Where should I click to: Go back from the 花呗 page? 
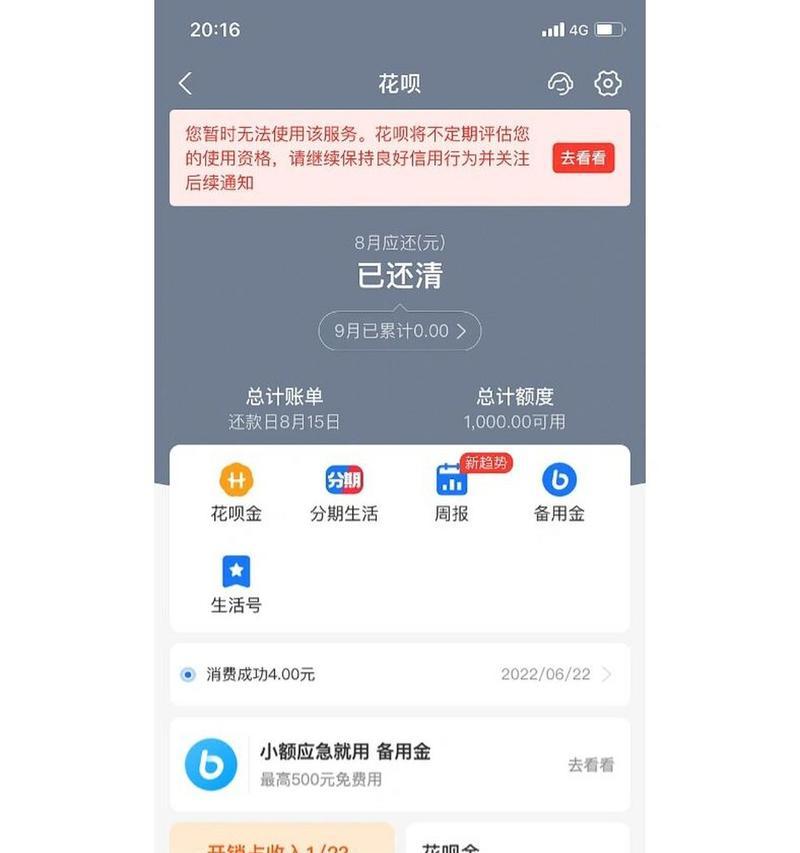[x=185, y=84]
